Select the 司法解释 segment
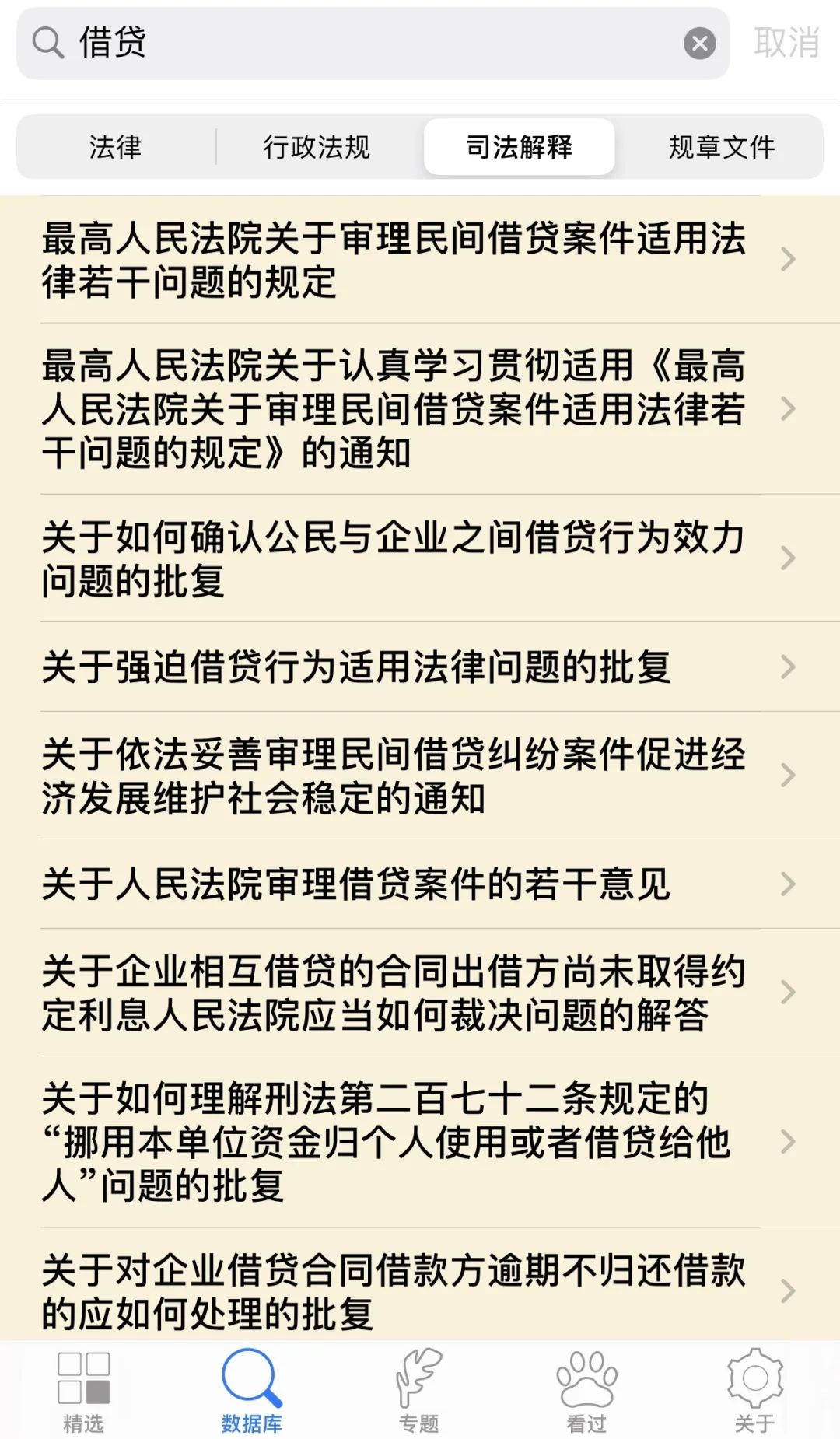This screenshot has height=1439, width=840. coord(519,147)
